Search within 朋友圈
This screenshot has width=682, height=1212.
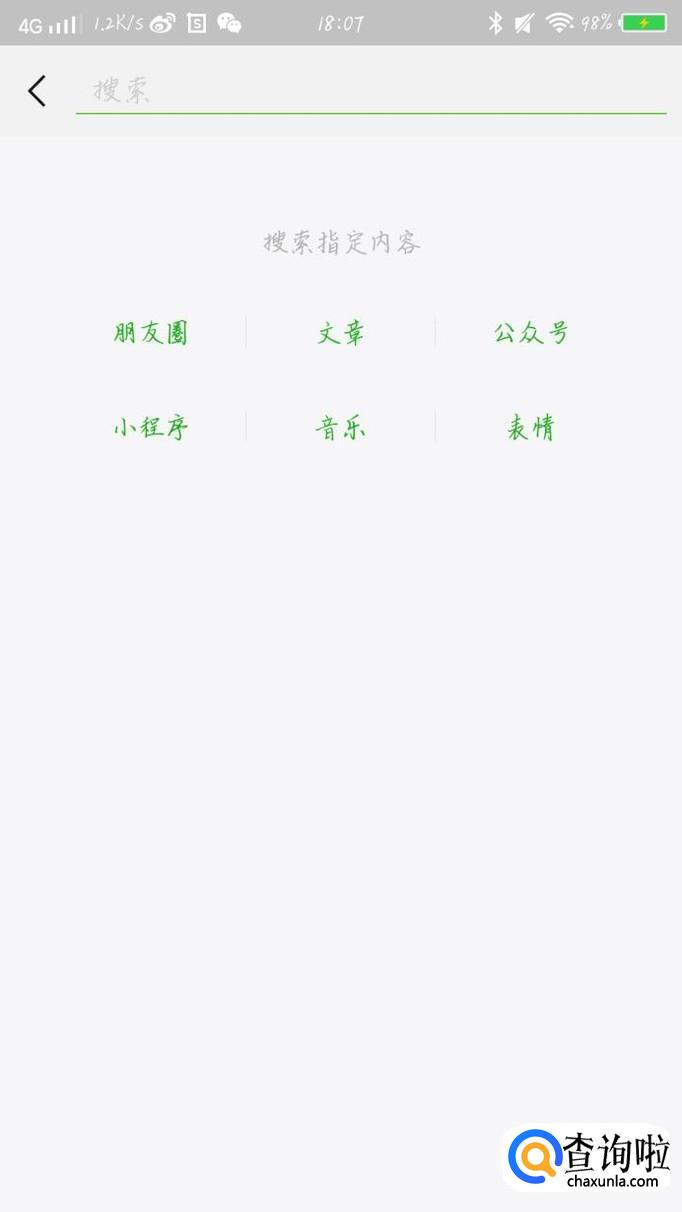click(151, 333)
